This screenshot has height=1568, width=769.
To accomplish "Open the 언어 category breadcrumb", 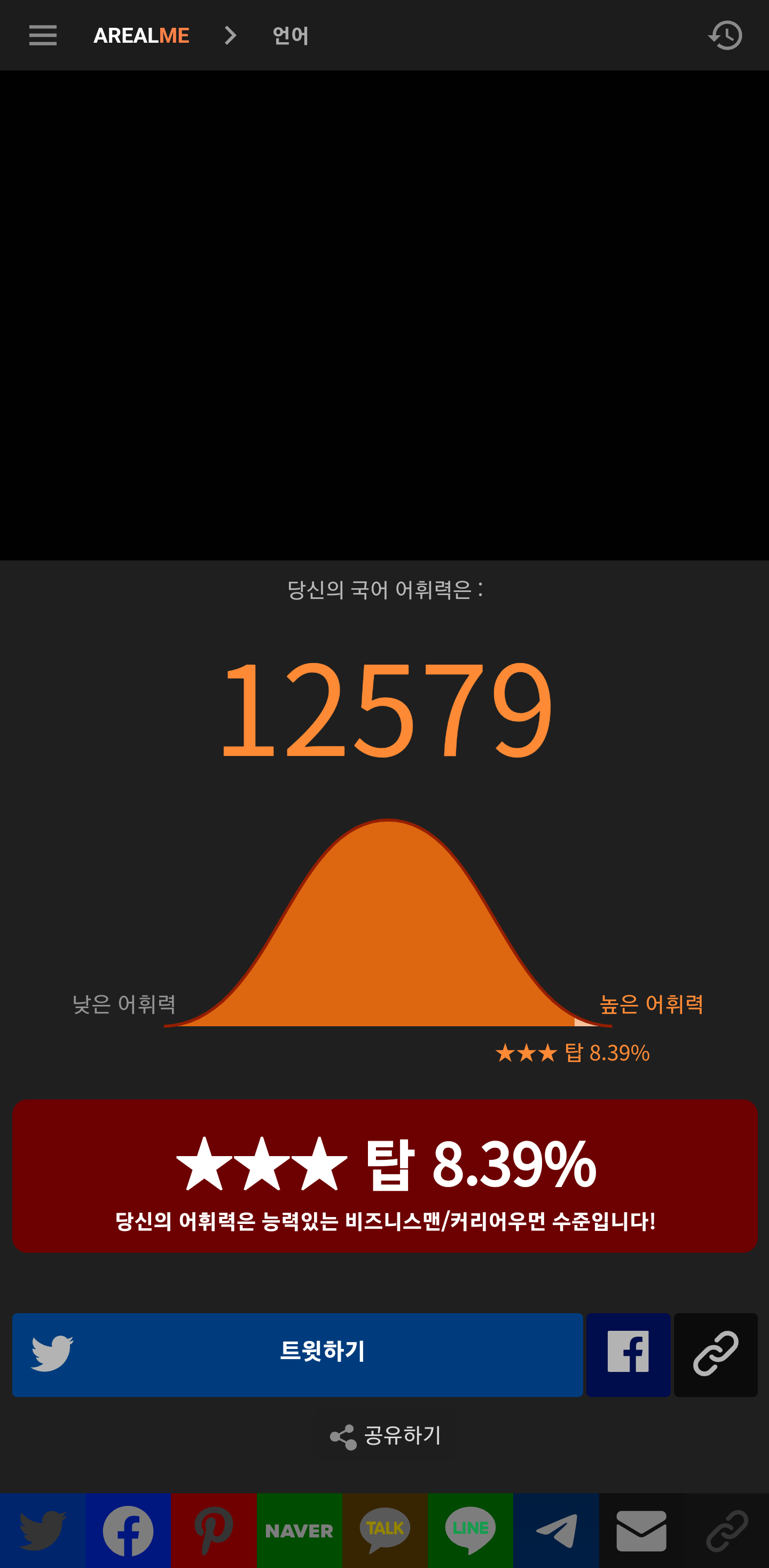I will 290,35.
